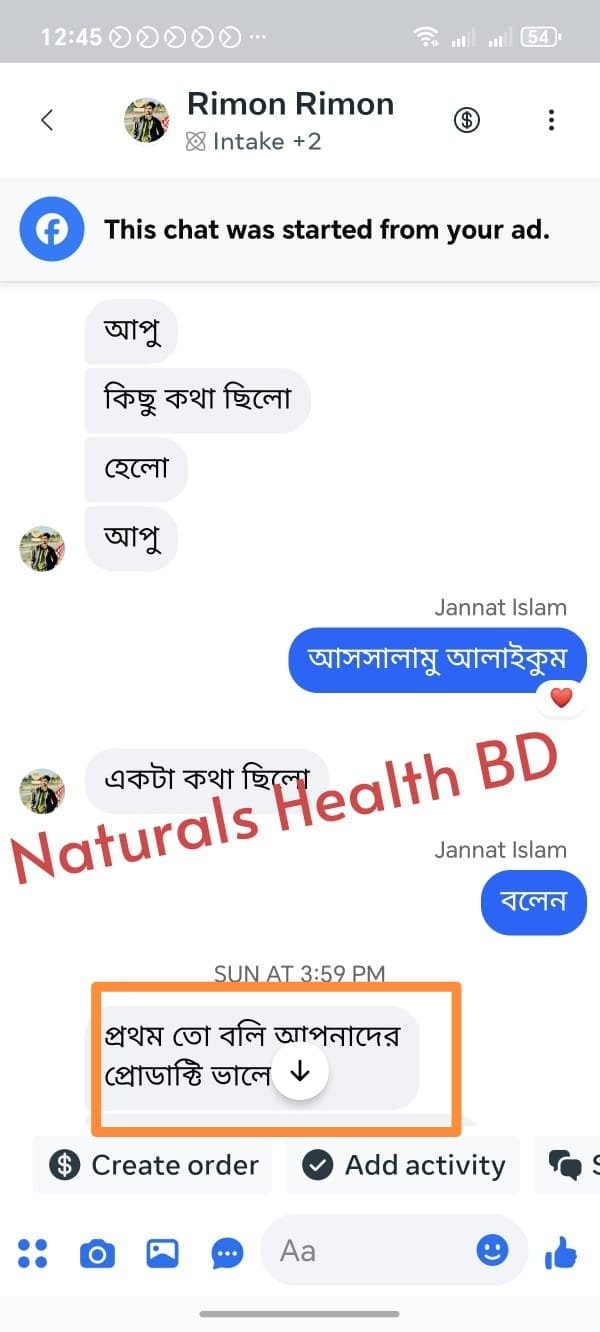This screenshot has width=600, height=1332.
Task: Send a thumbs-up like
Action: tap(560, 1252)
